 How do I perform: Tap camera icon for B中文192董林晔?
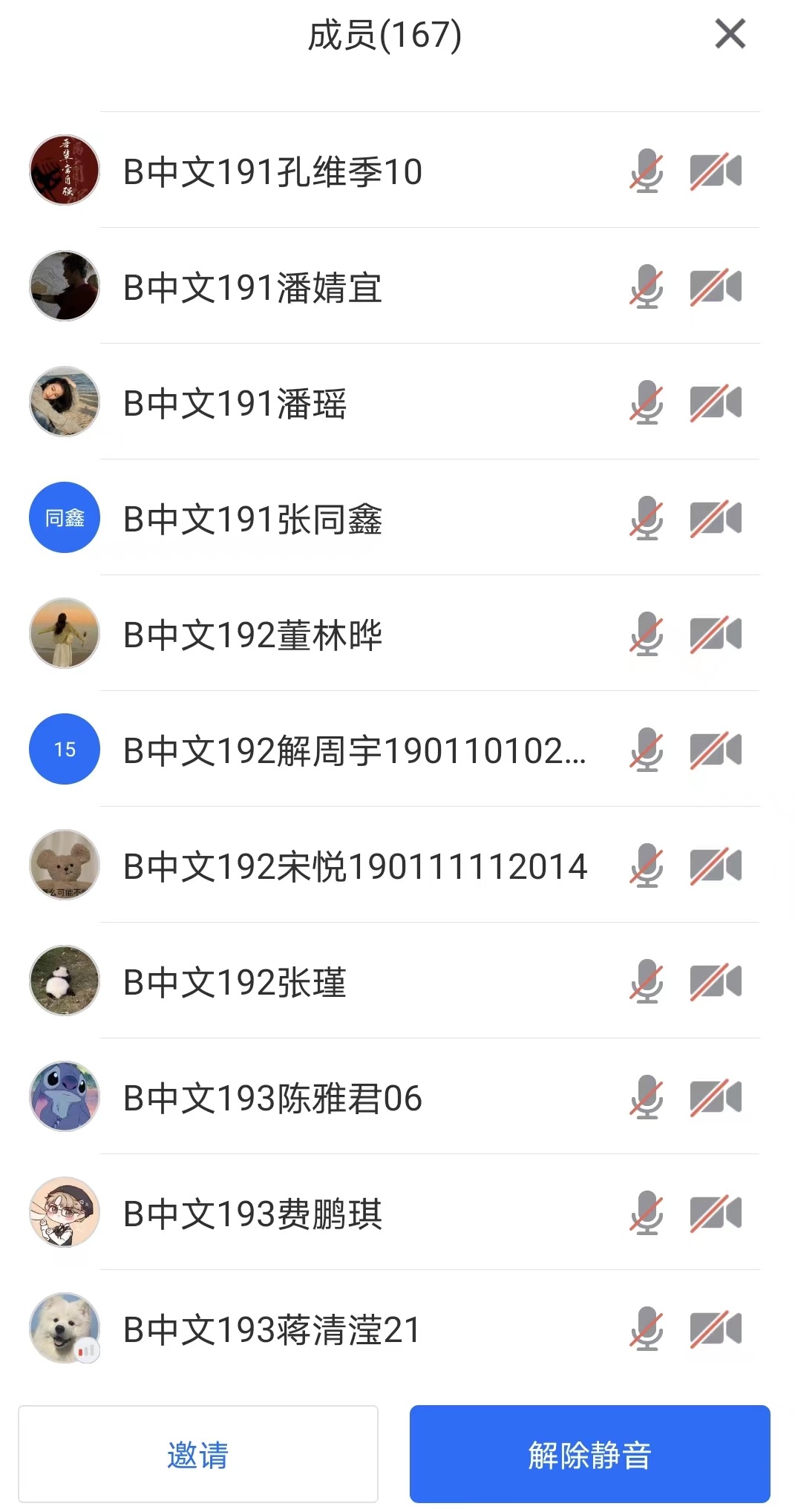[x=716, y=635]
